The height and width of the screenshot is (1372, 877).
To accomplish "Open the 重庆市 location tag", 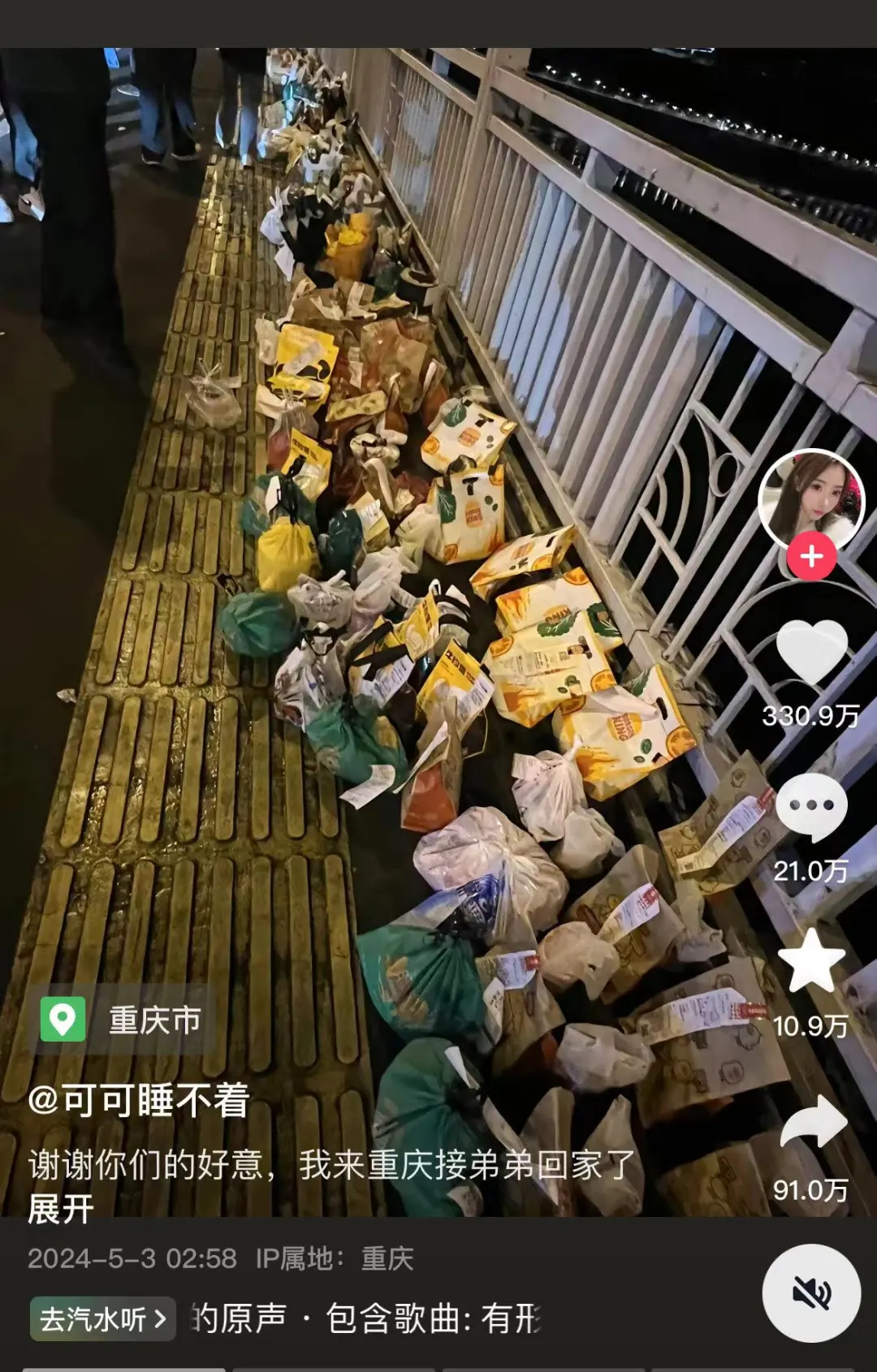I will (x=123, y=1020).
